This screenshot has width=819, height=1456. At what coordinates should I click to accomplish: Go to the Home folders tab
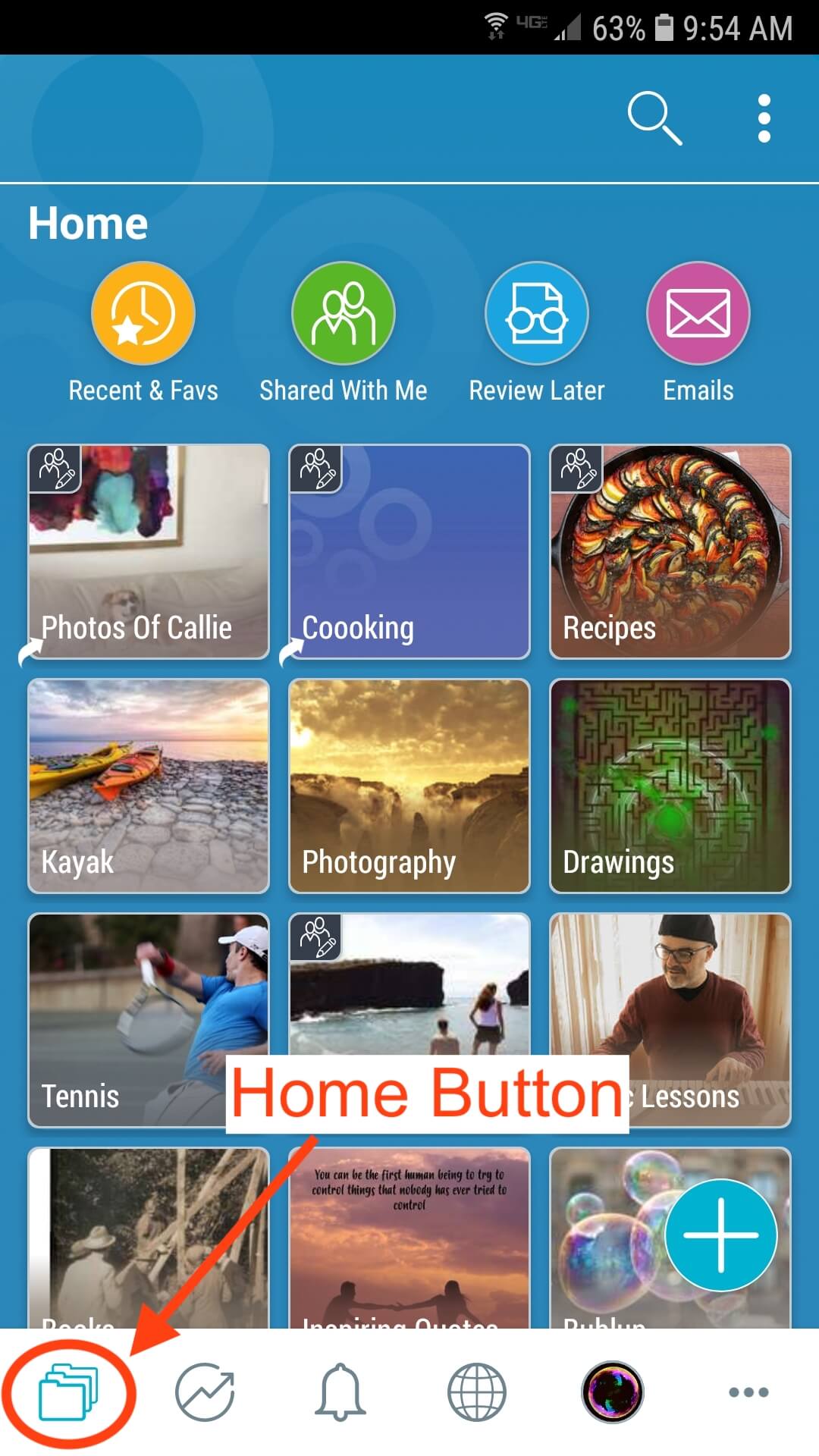[68, 1392]
